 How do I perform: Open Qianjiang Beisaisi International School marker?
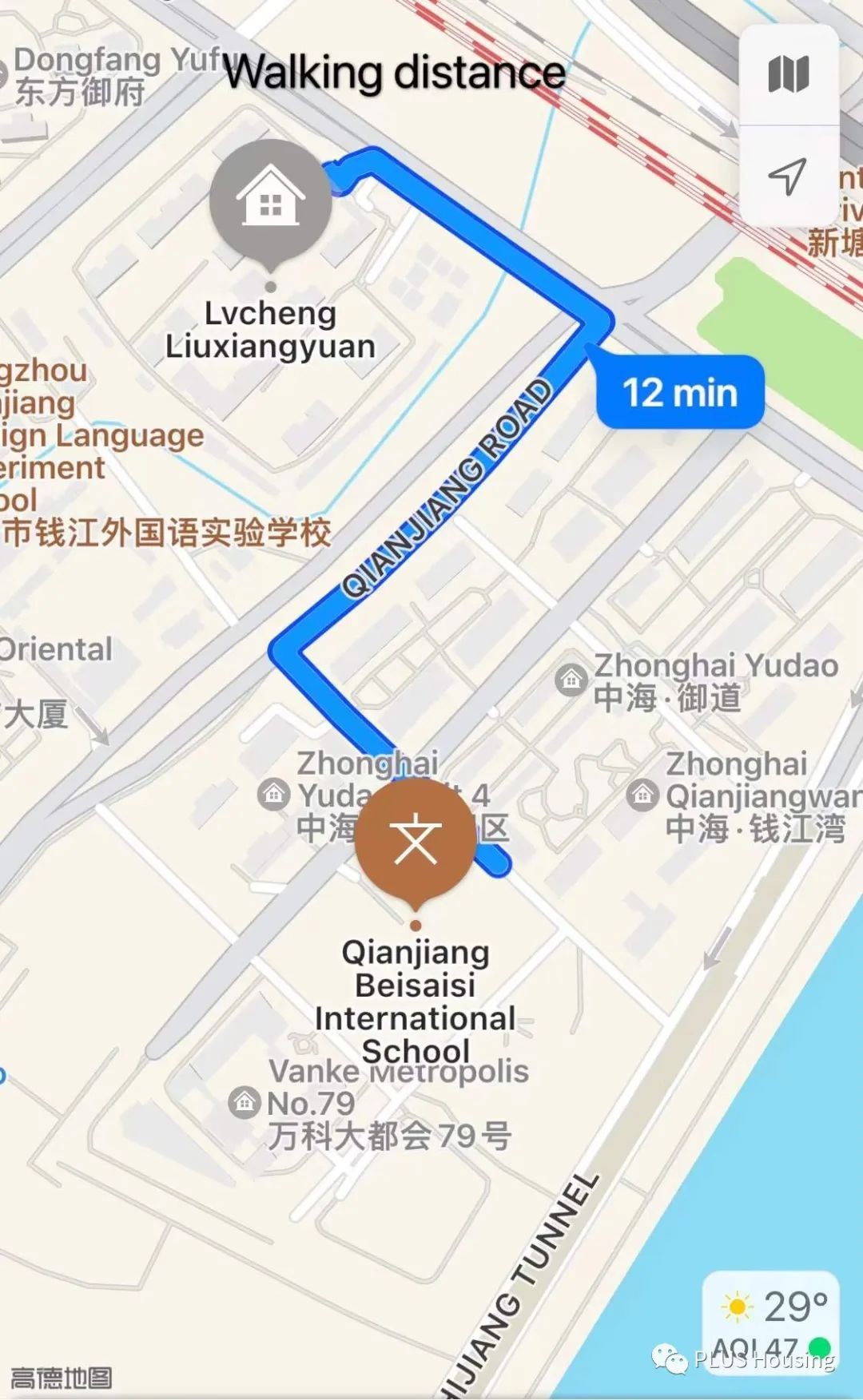point(415,839)
